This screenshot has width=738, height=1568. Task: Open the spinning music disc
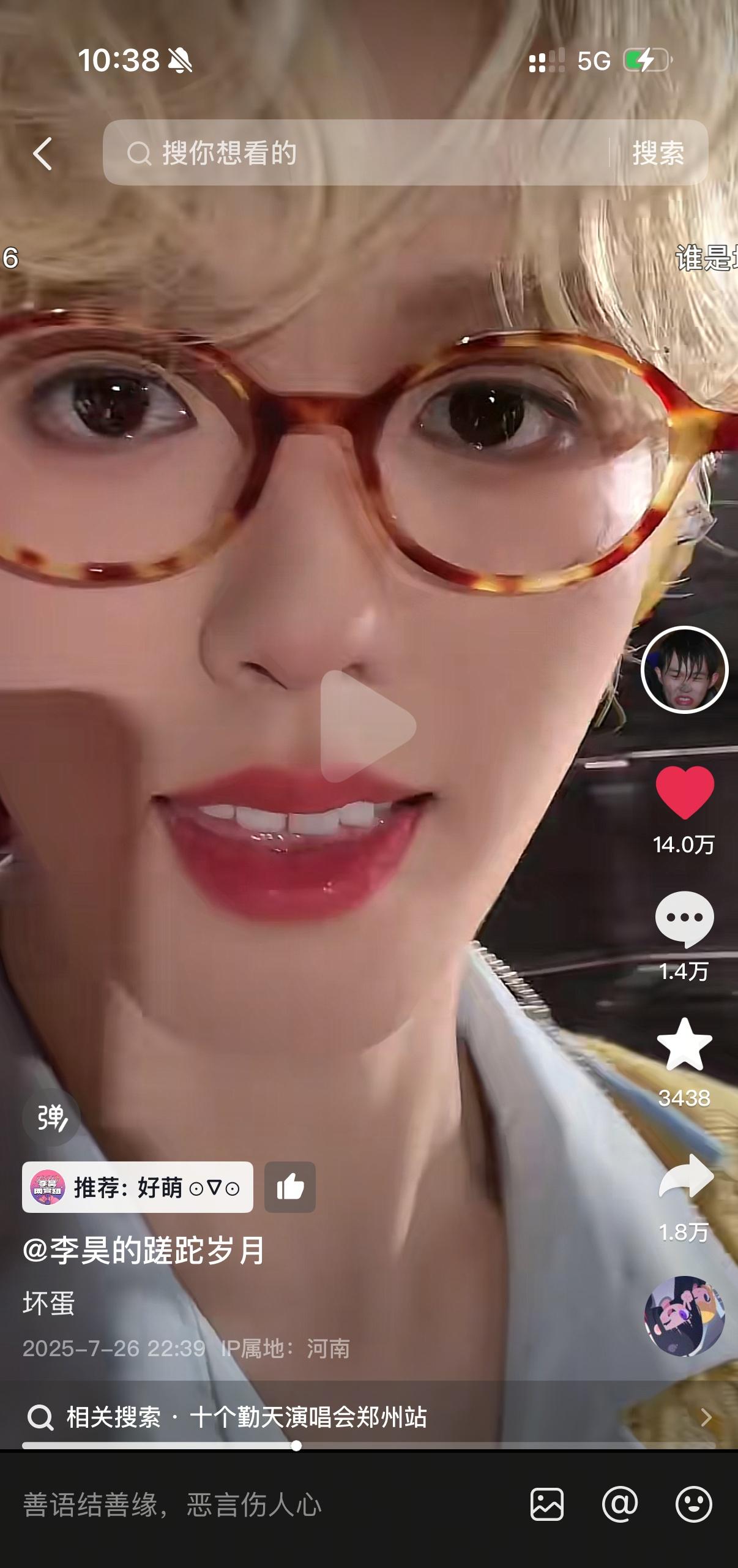point(684,1315)
